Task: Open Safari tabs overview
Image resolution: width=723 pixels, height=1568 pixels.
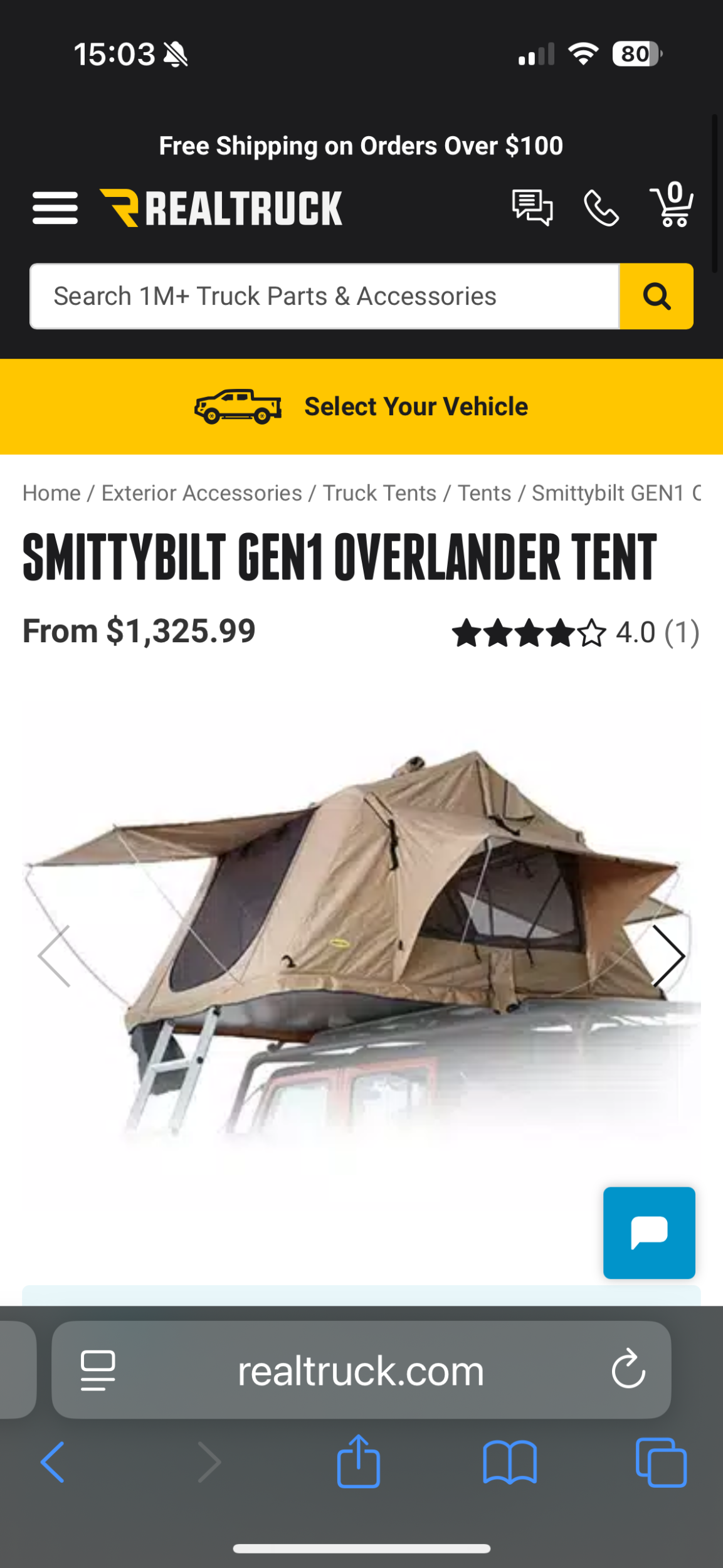Action: click(661, 1462)
